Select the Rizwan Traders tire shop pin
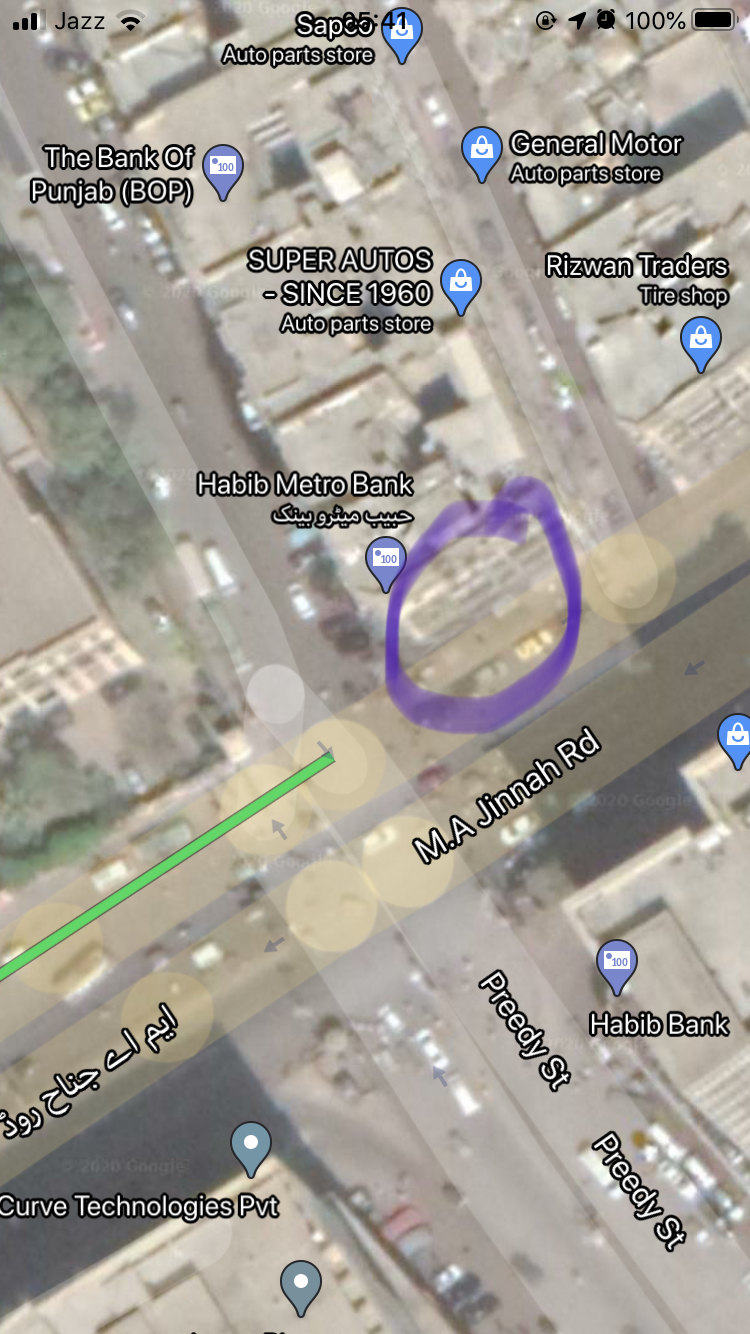This screenshot has height=1334, width=750. click(x=701, y=345)
